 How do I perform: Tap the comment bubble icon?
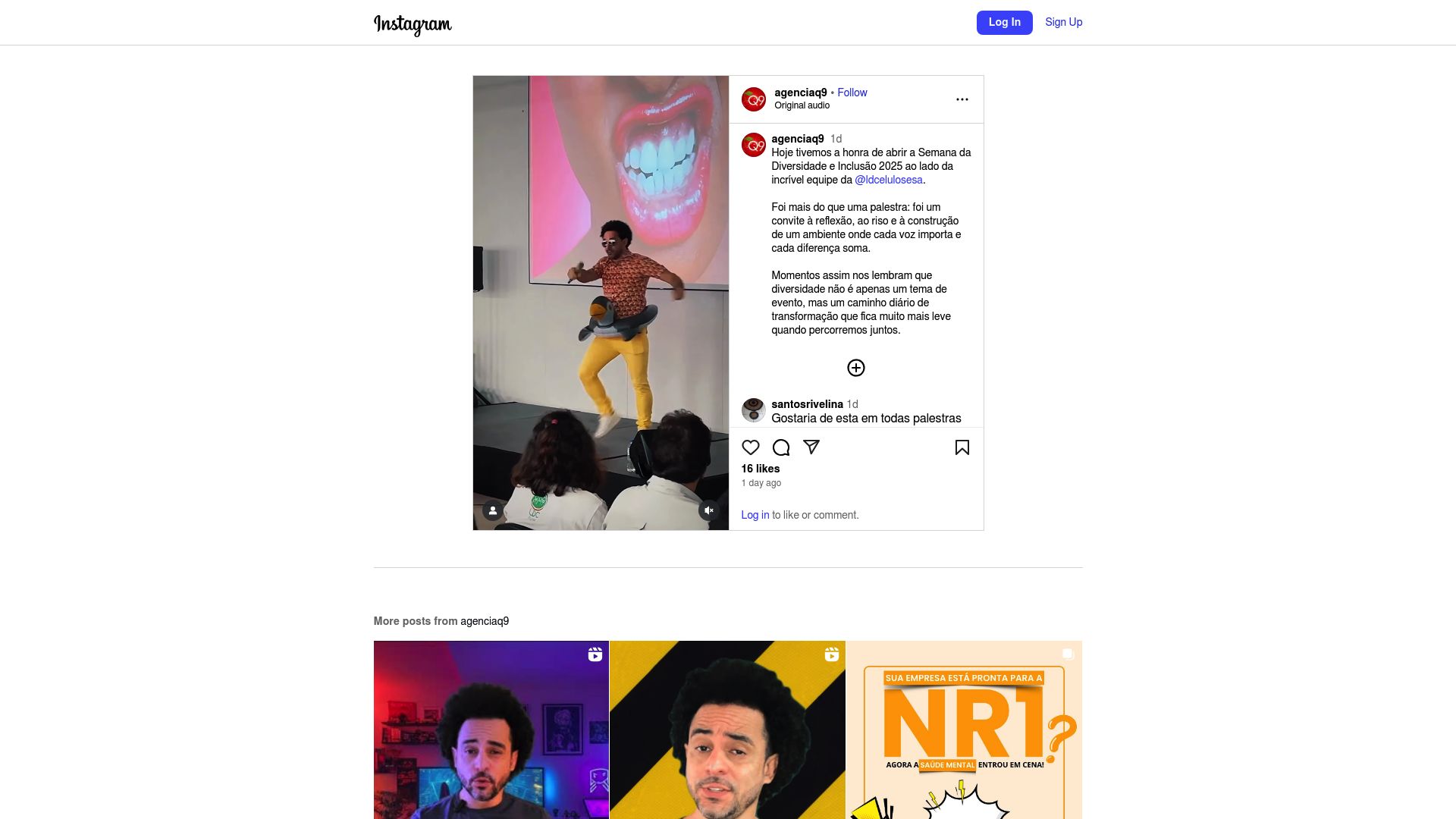[780, 447]
